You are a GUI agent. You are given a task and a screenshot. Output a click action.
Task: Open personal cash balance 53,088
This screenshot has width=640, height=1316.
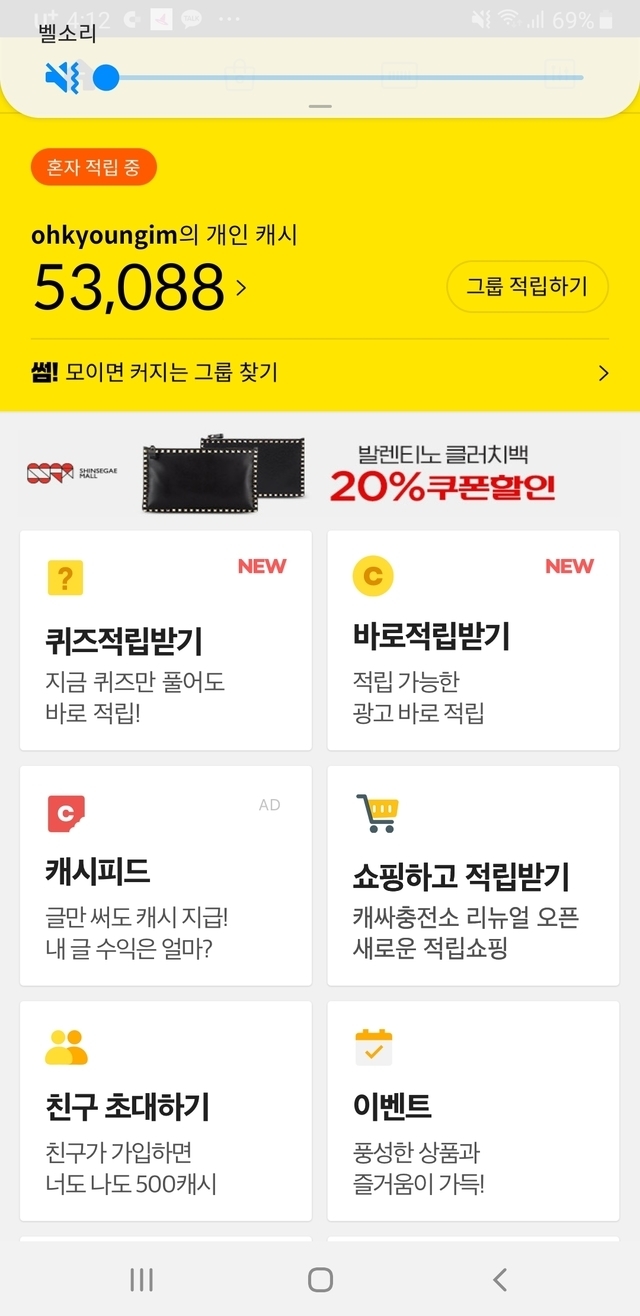tap(140, 288)
